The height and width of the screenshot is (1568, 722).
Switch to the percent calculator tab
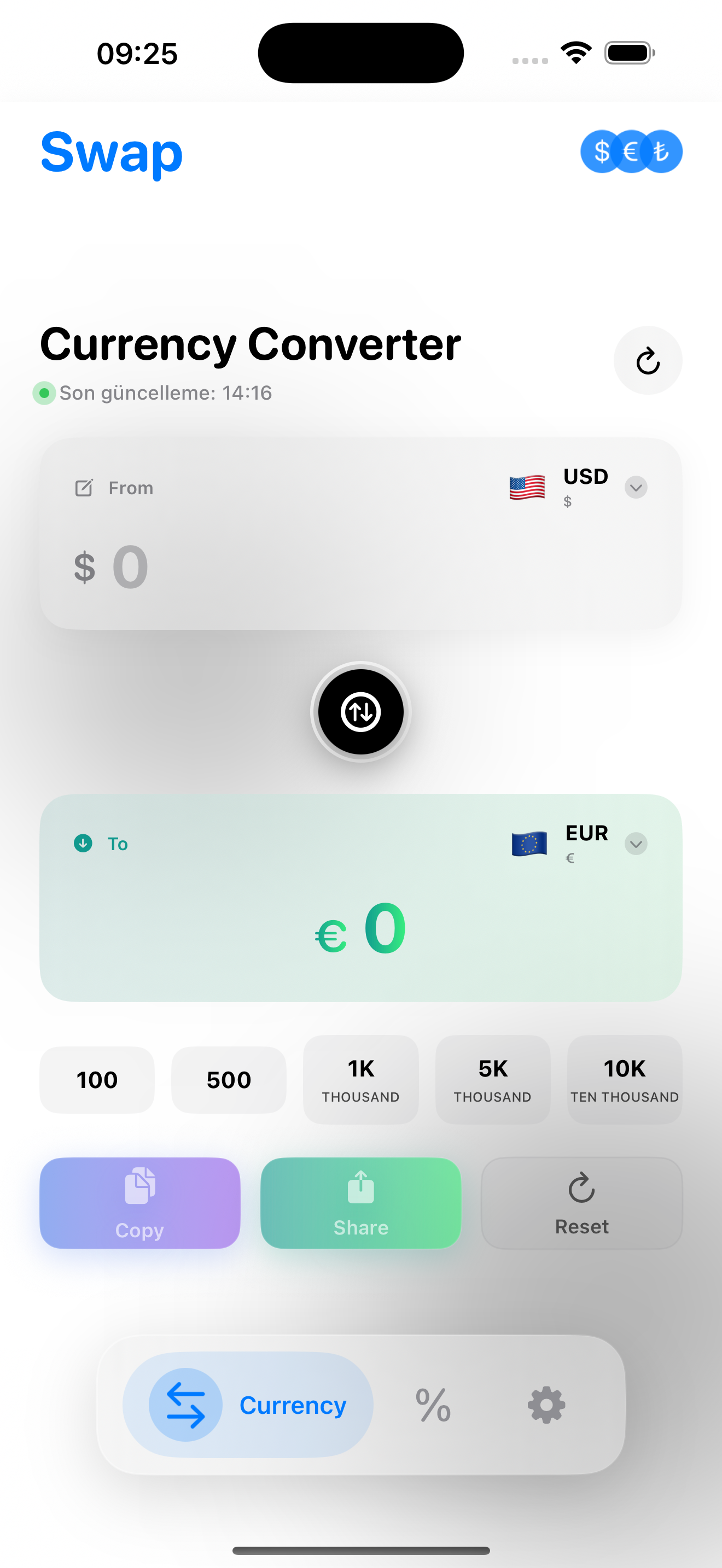click(x=433, y=1405)
